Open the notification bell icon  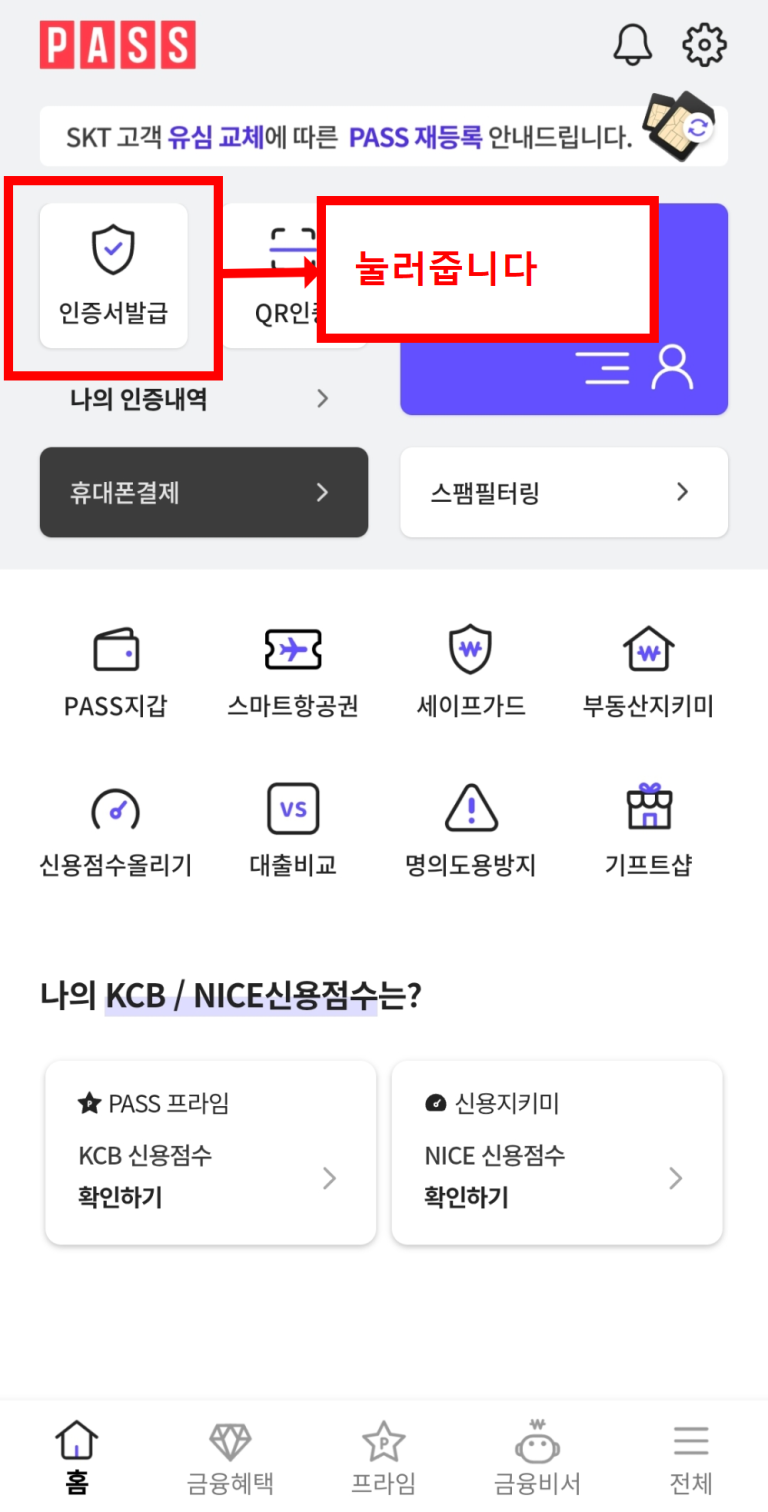[631, 43]
